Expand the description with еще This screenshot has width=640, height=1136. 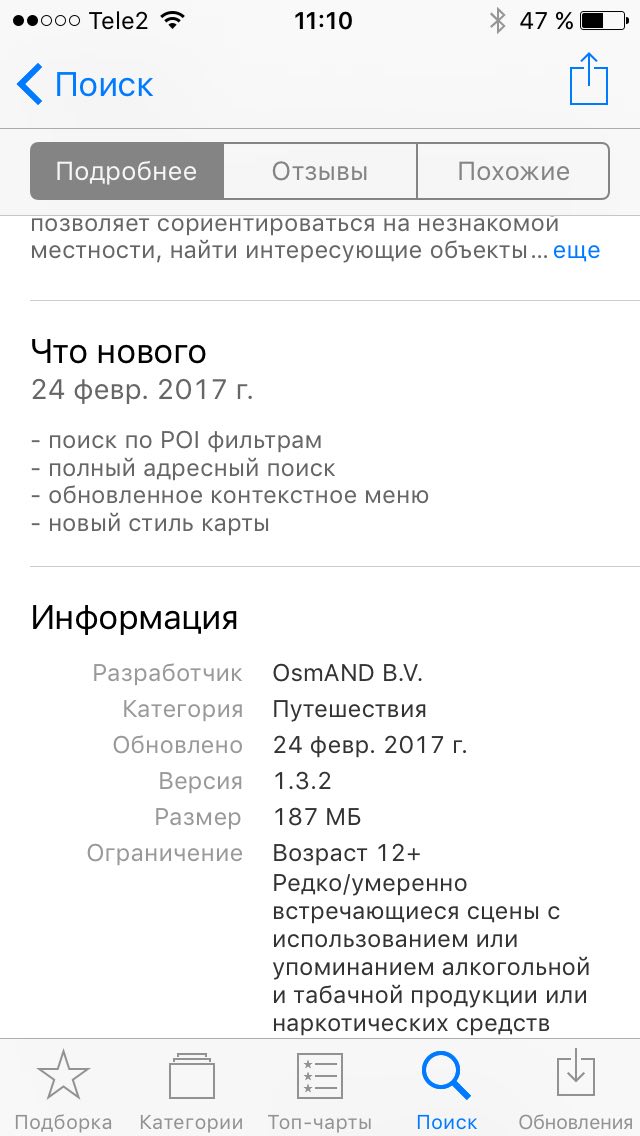tap(577, 251)
